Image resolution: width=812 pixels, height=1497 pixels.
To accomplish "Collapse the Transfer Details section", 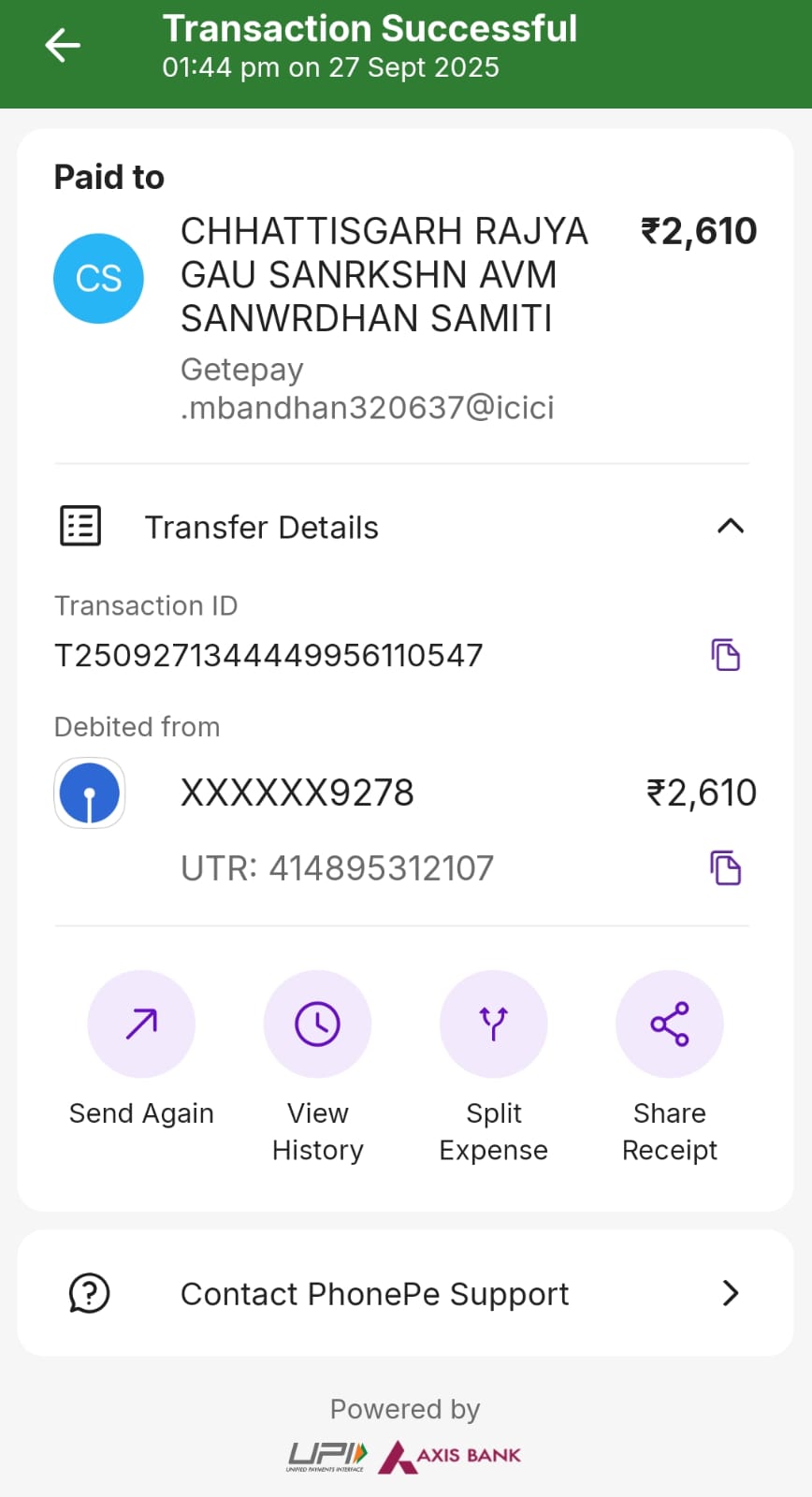I will [x=730, y=527].
